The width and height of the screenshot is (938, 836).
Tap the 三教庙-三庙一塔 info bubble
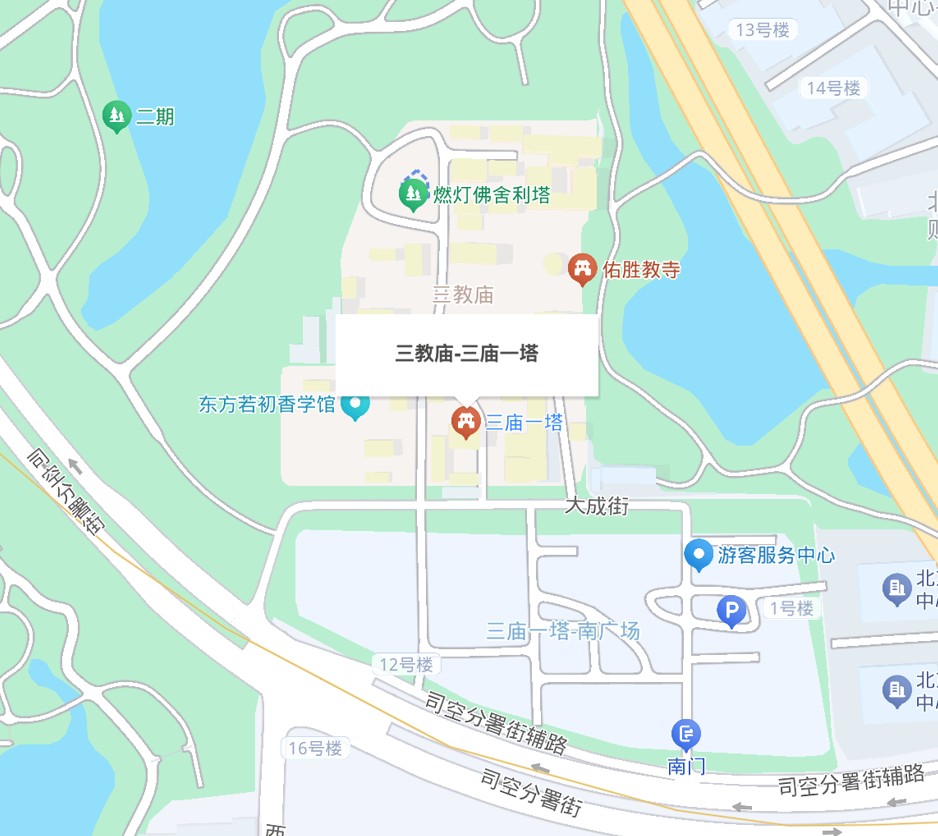[x=467, y=354]
